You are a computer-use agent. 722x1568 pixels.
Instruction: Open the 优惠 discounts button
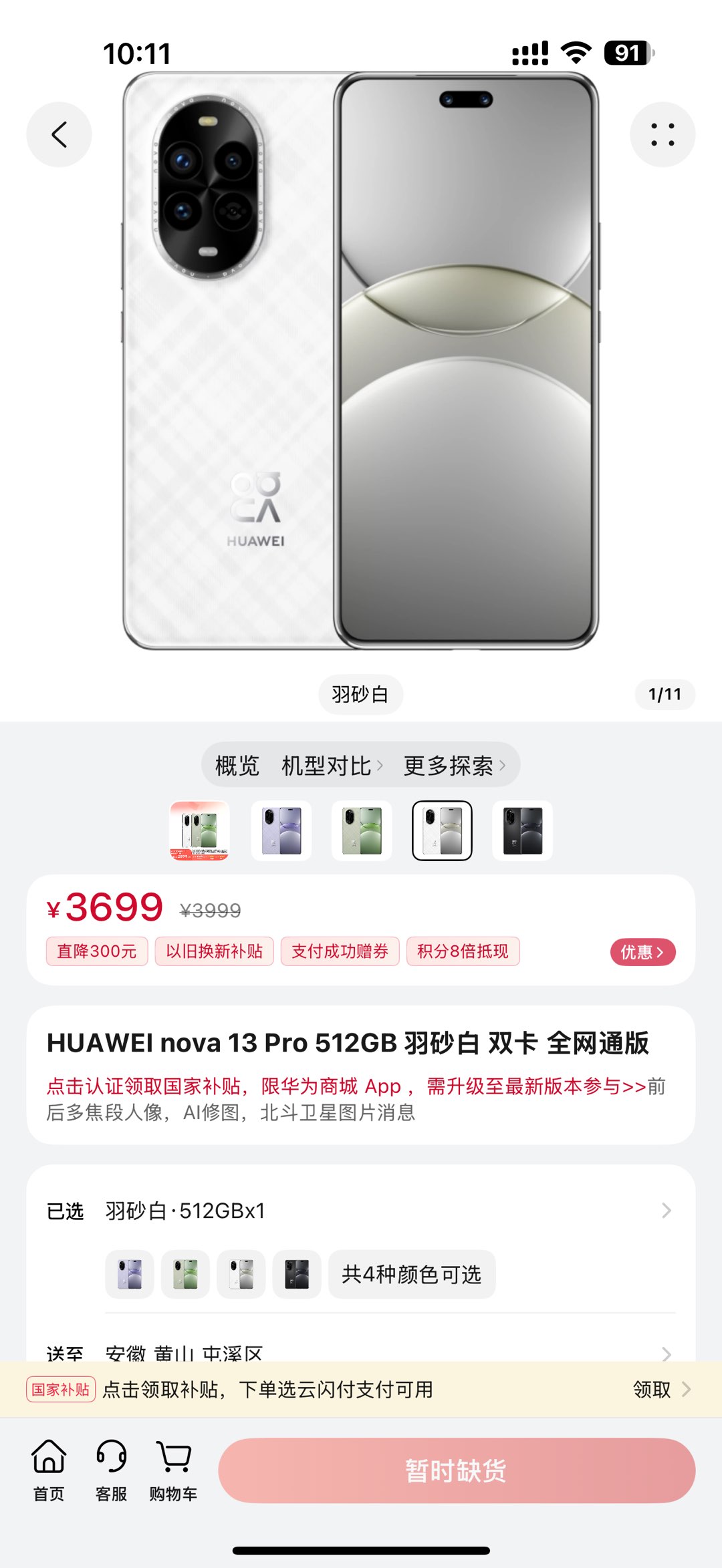click(642, 952)
